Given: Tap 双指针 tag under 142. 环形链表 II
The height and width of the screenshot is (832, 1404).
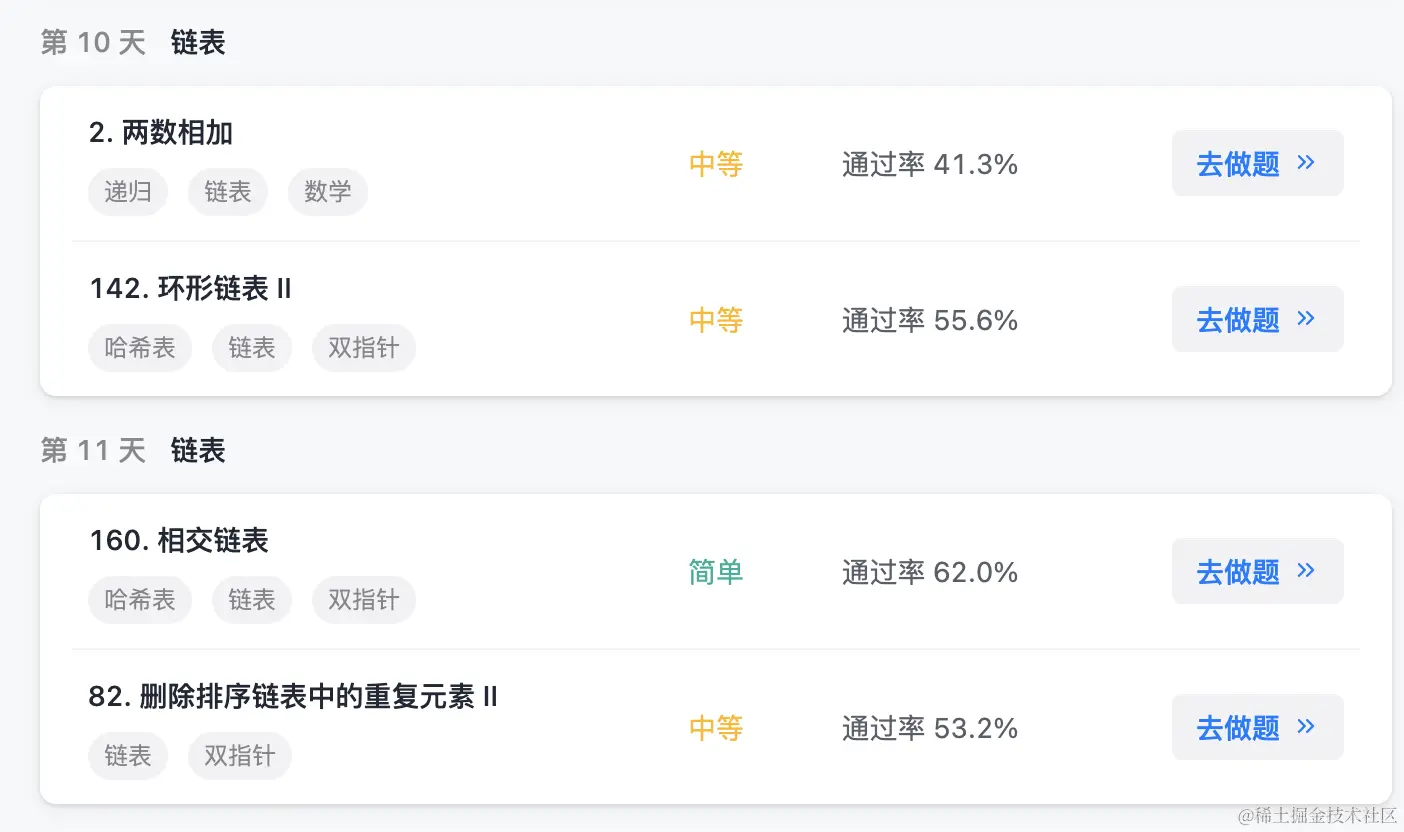Looking at the screenshot, I should tap(364, 348).
